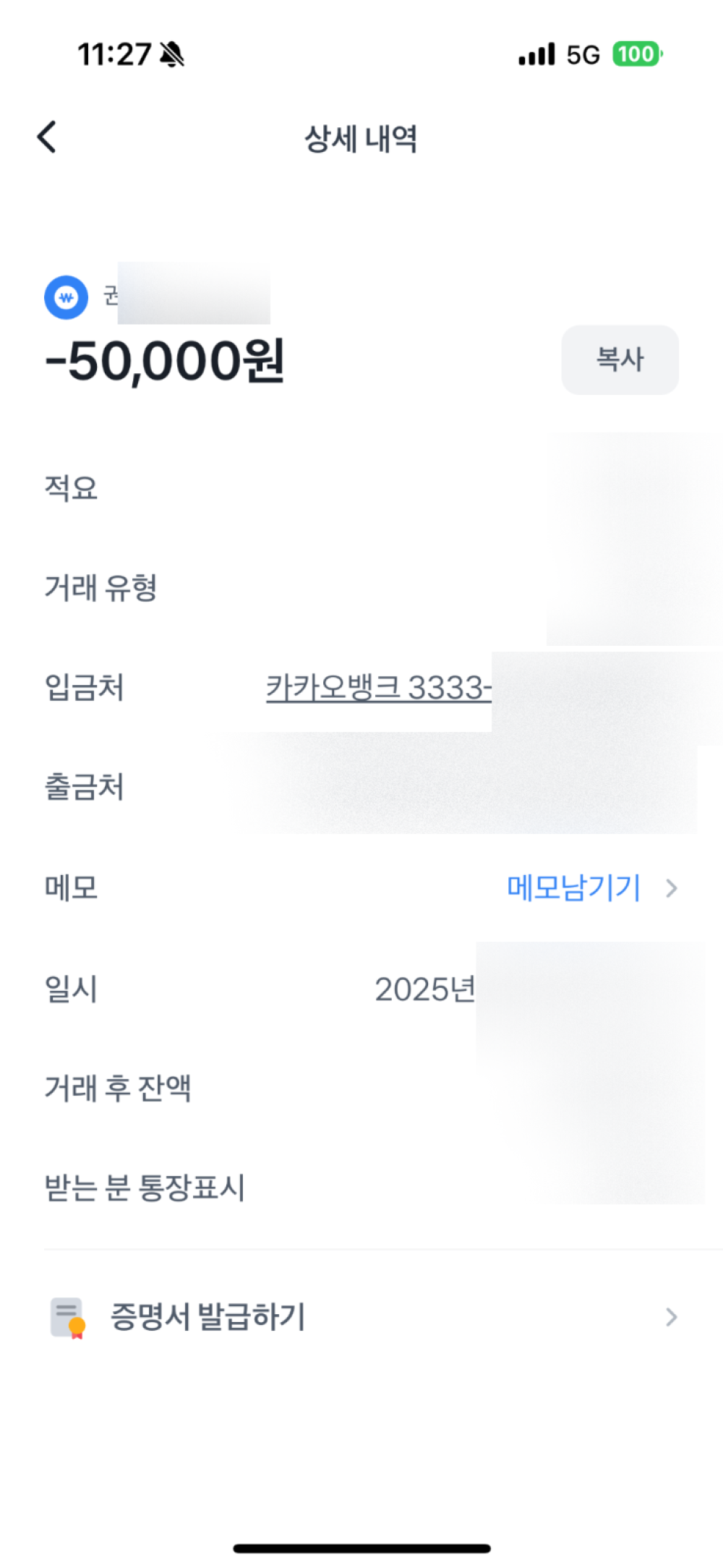Viewport: 723px width, 1568px height.
Task: Go back using the top-left arrow
Action: tap(47, 137)
